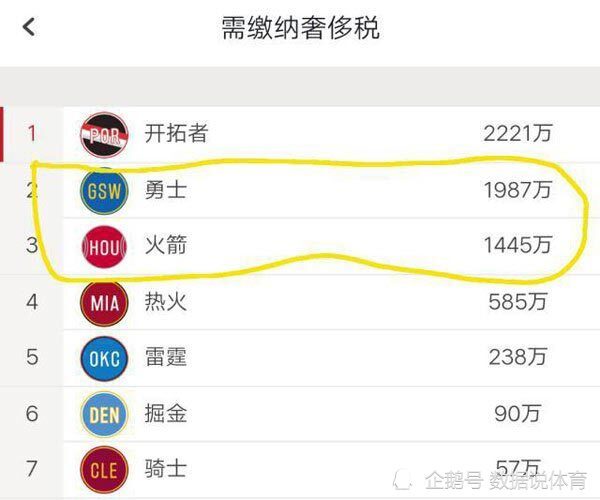The width and height of the screenshot is (600, 500).
Task: Open the 掘金 (DEN) row
Action: tap(300, 414)
